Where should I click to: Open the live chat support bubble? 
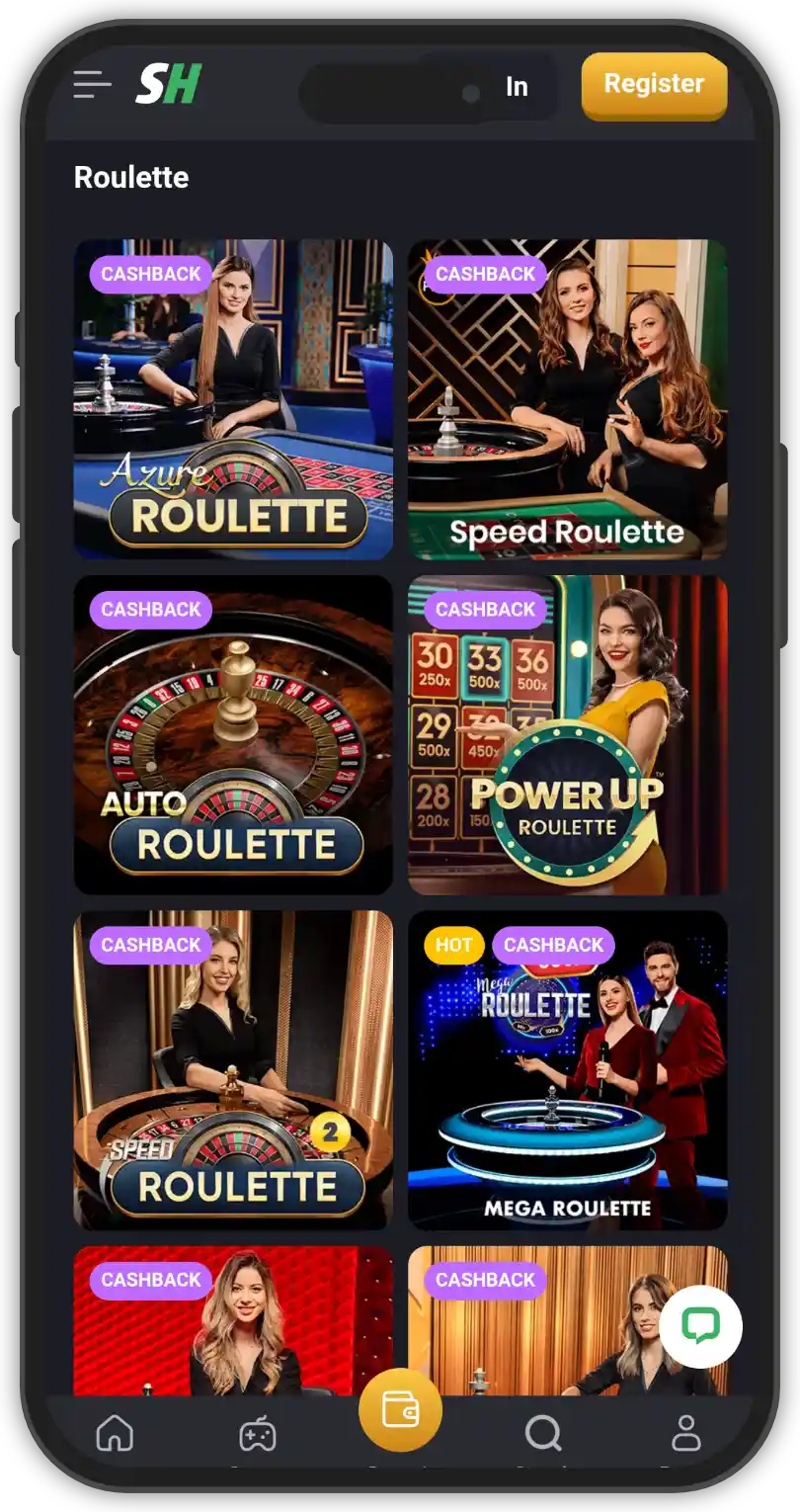click(x=700, y=1326)
